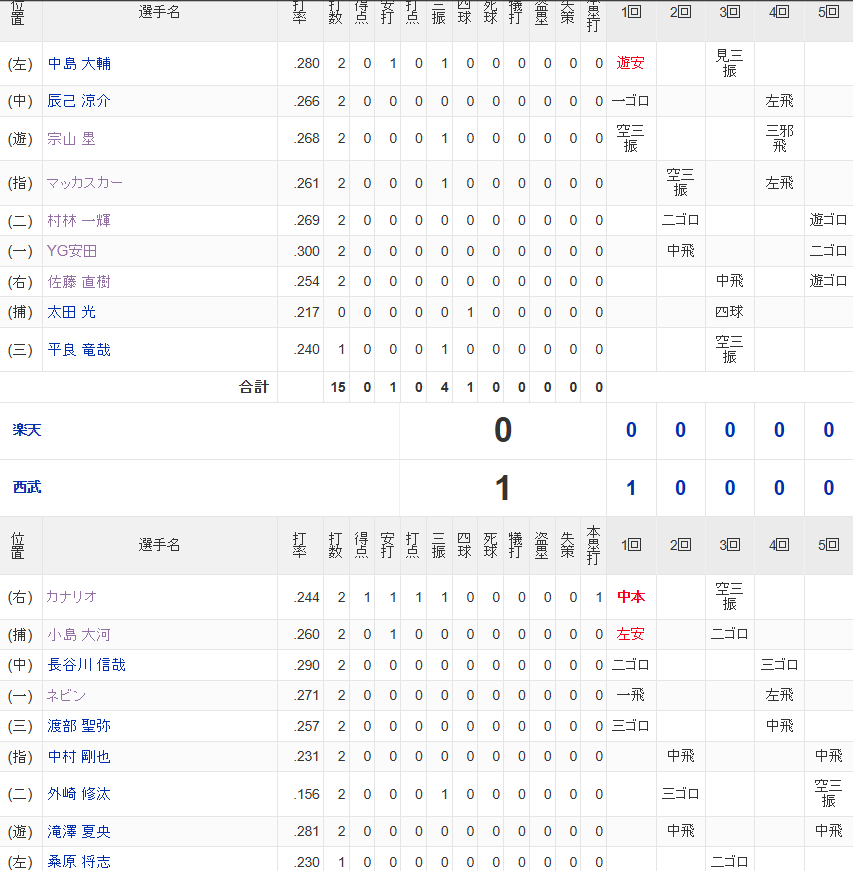View カナリオ player profile

pyautogui.click(x=71, y=597)
